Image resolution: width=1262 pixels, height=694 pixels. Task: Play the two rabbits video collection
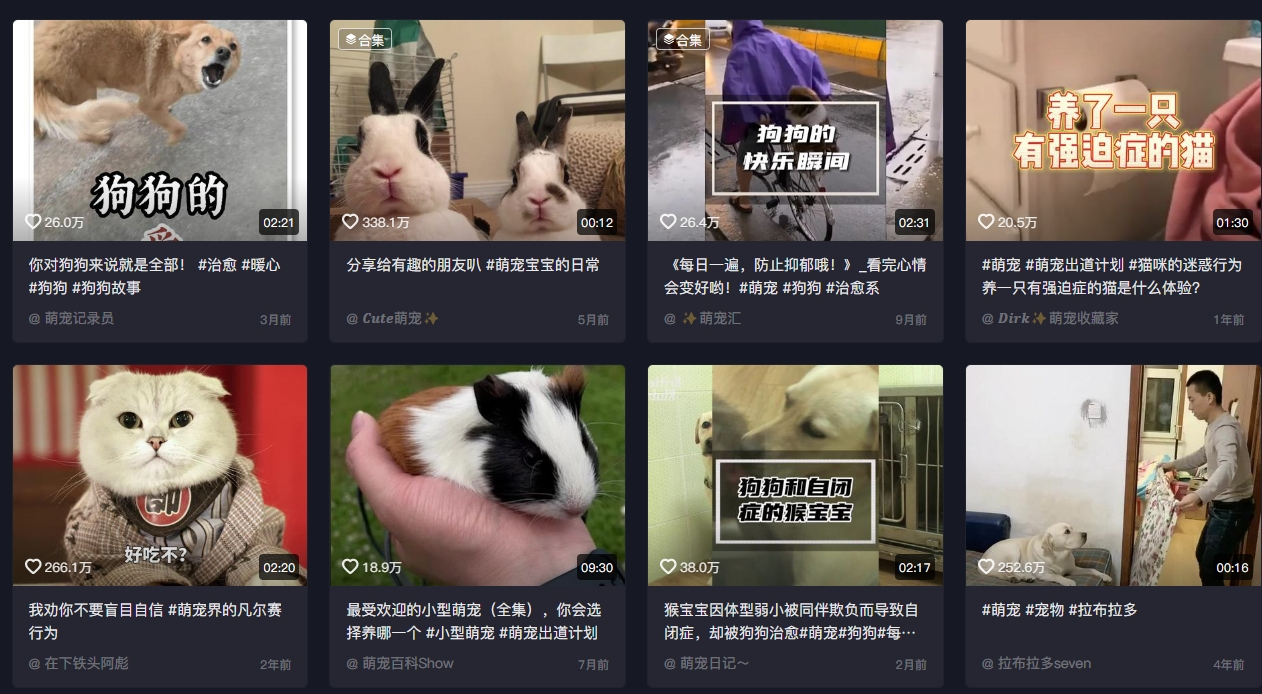click(477, 130)
